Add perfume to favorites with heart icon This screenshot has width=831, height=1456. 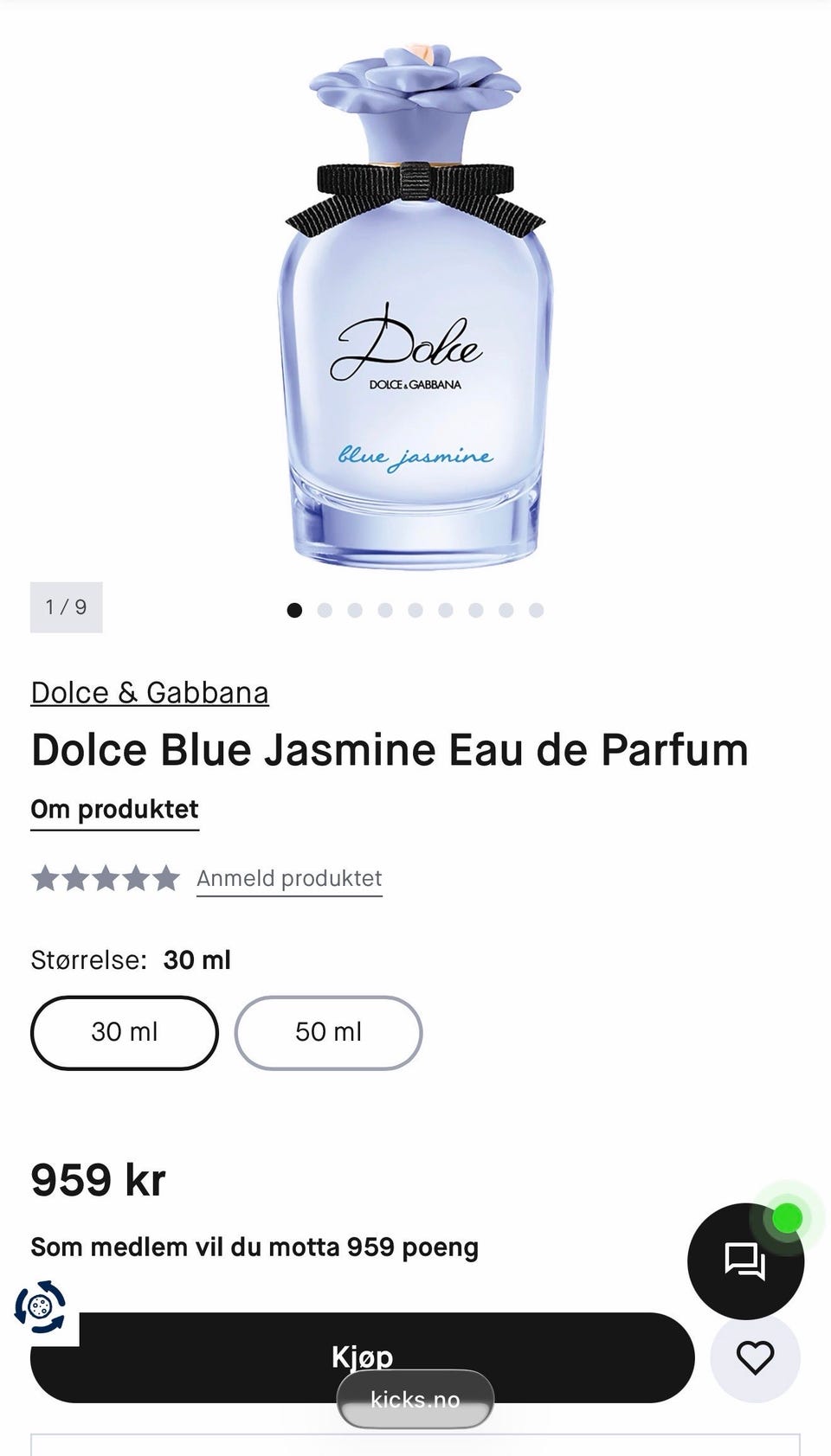[x=755, y=1357]
